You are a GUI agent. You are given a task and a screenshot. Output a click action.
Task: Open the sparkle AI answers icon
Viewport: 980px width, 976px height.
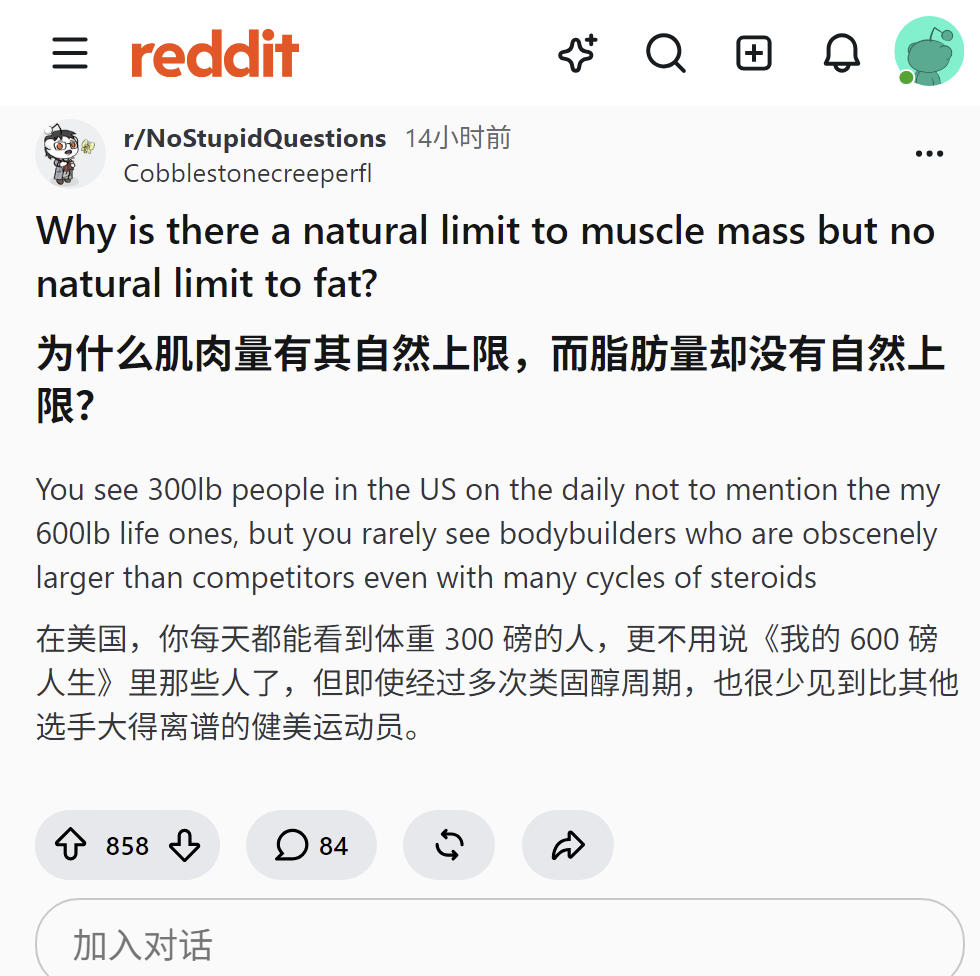click(x=578, y=53)
